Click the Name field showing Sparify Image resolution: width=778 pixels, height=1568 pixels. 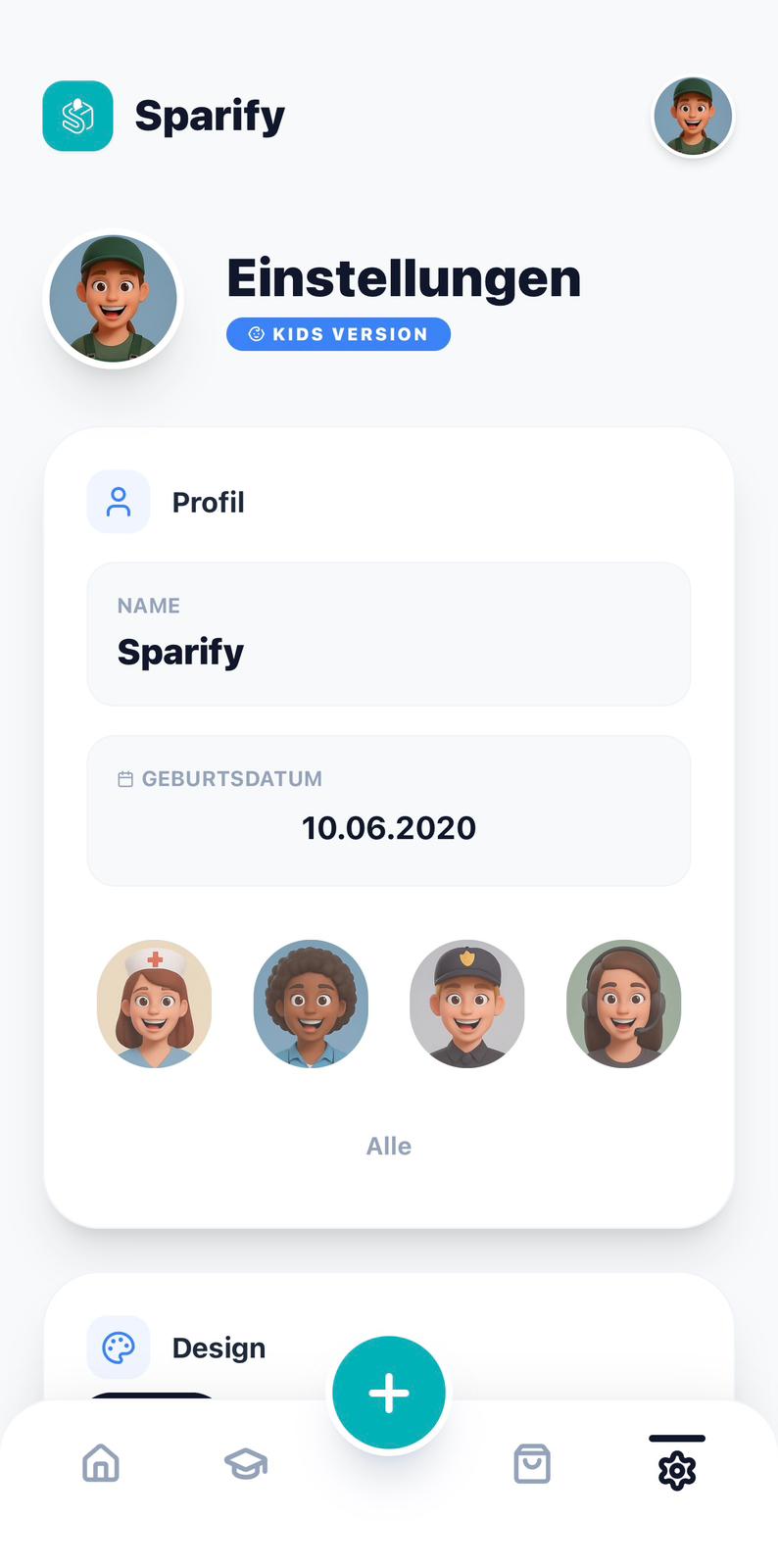tap(388, 634)
